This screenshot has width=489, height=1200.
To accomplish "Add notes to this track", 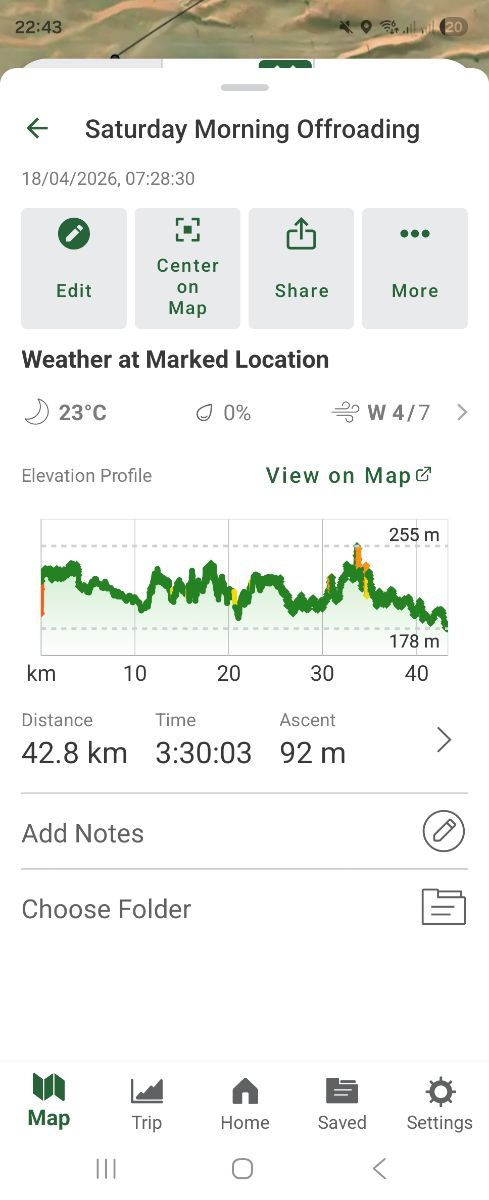I will 244,832.
